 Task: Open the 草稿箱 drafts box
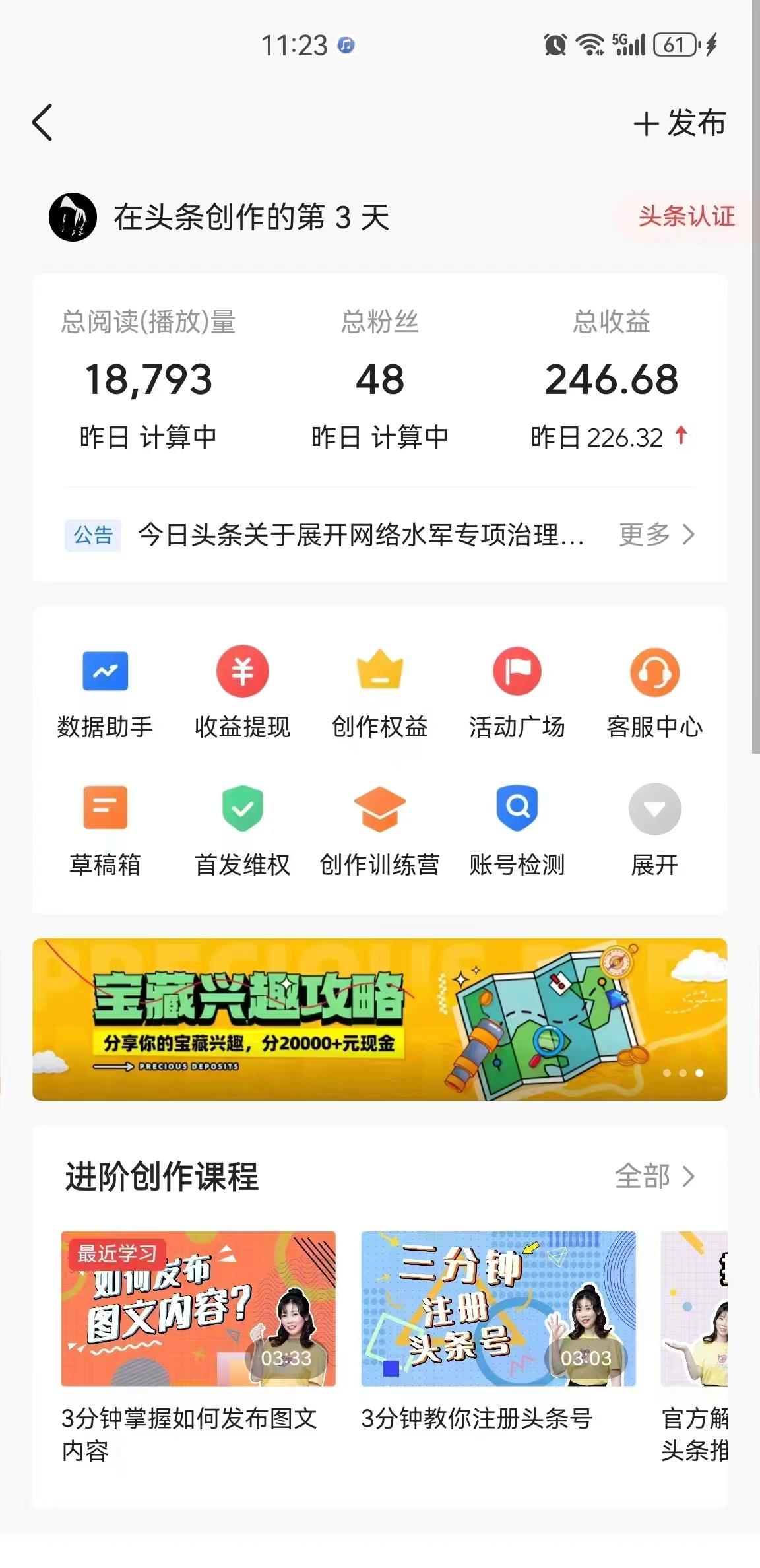pyautogui.click(x=105, y=828)
